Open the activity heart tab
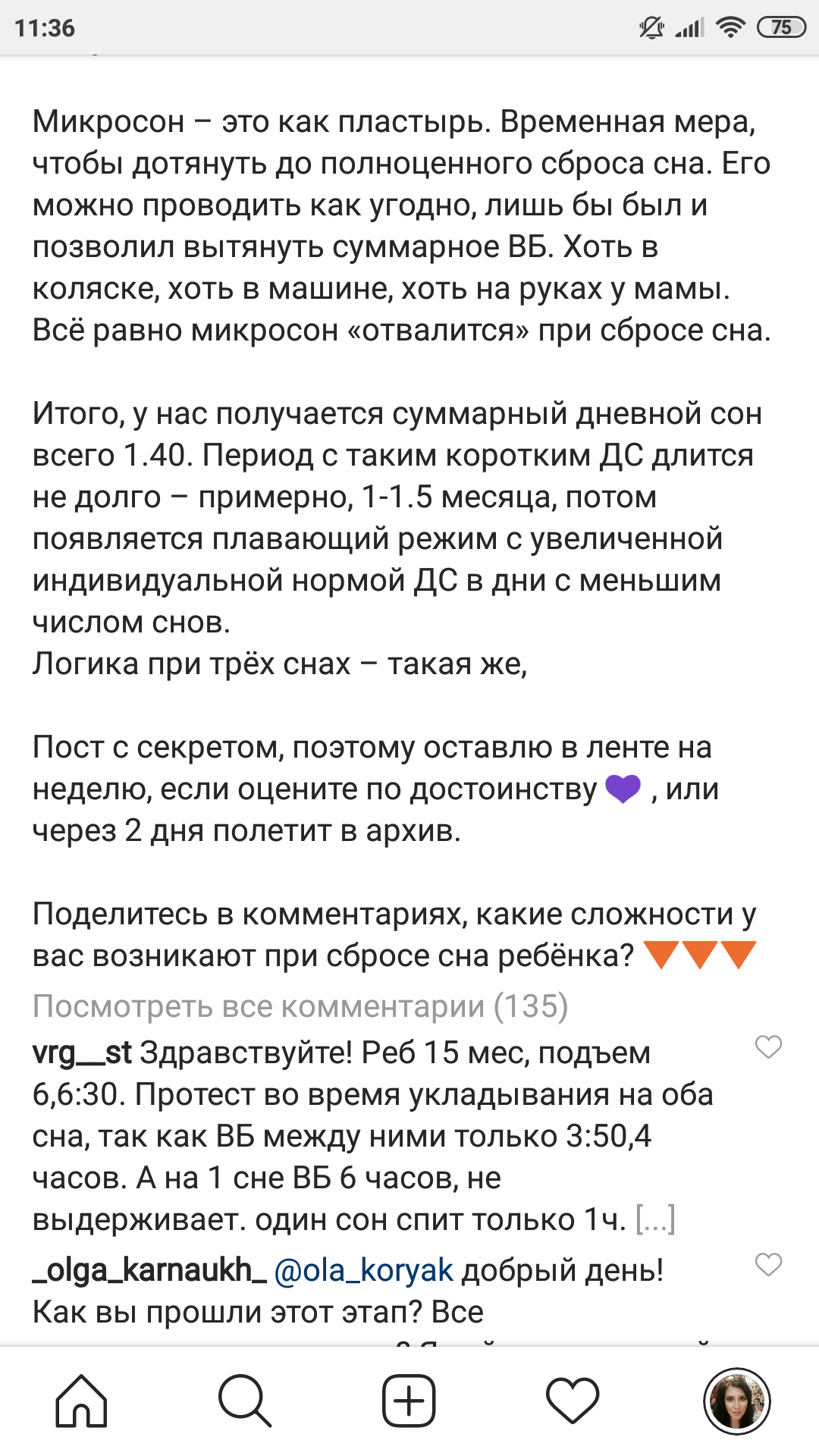 coord(573,1401)
